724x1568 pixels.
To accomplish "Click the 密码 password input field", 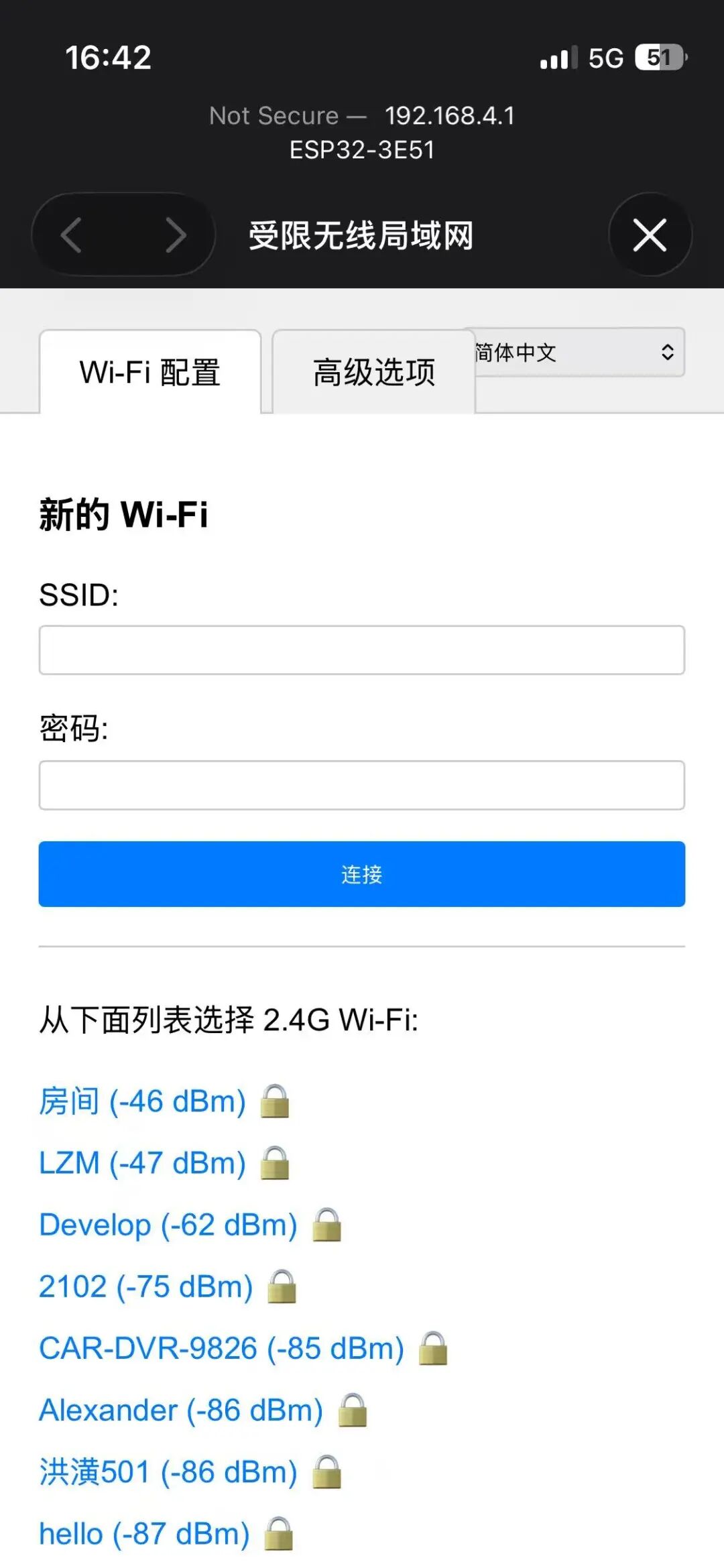I will pyautogui.click(x=362, y=784).
